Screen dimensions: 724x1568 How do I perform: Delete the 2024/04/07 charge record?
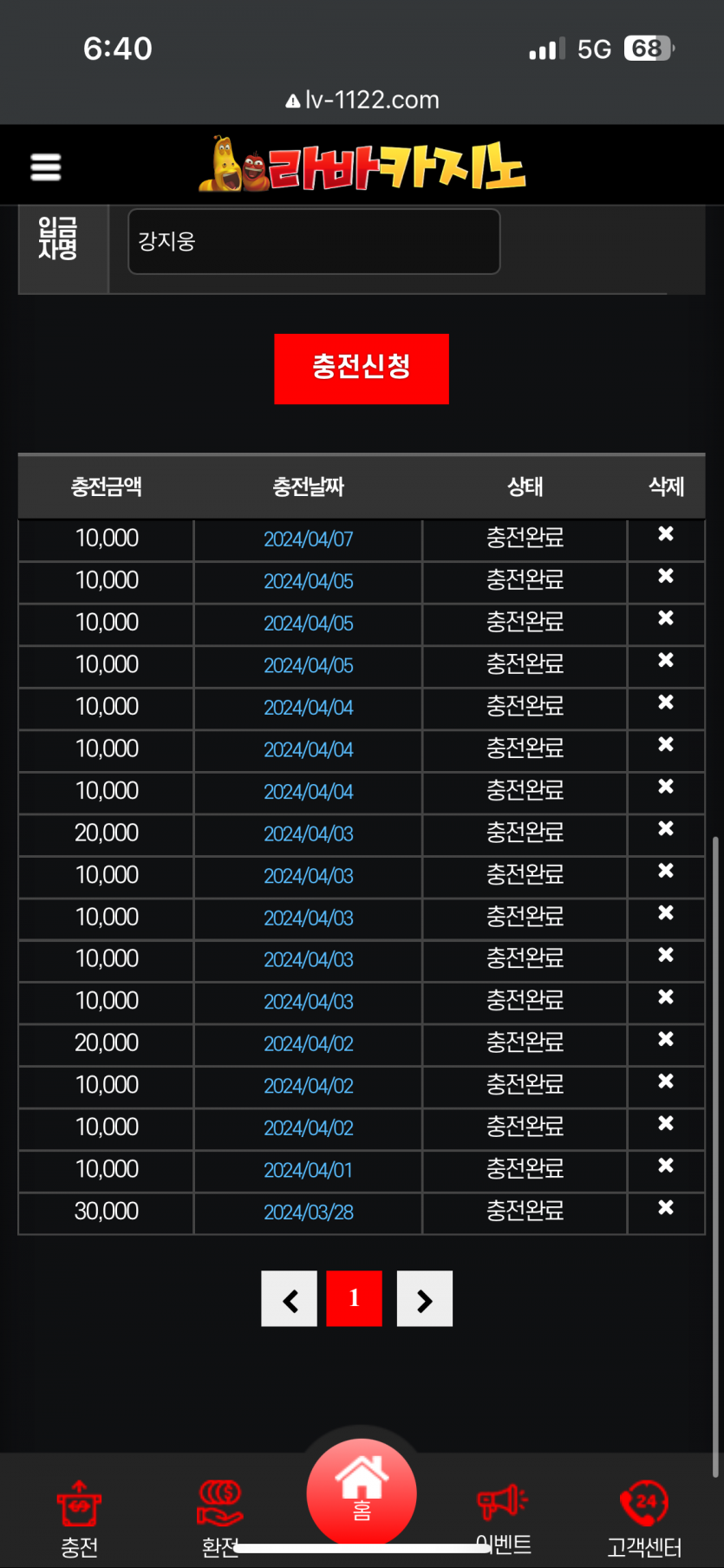[x=665, y=534]
